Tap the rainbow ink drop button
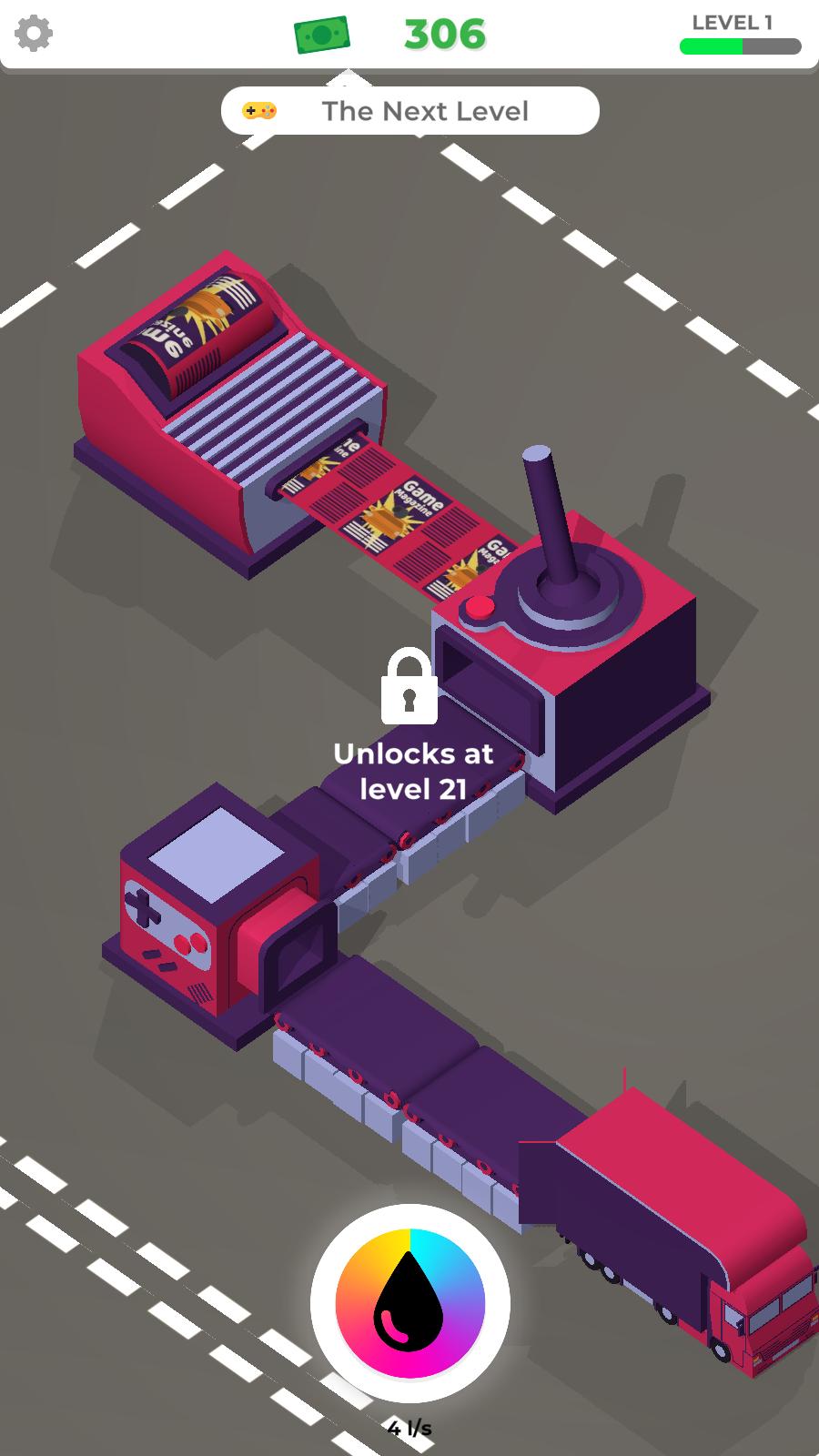Viewport: 819px width, 1456px height. pos(409,1302)
